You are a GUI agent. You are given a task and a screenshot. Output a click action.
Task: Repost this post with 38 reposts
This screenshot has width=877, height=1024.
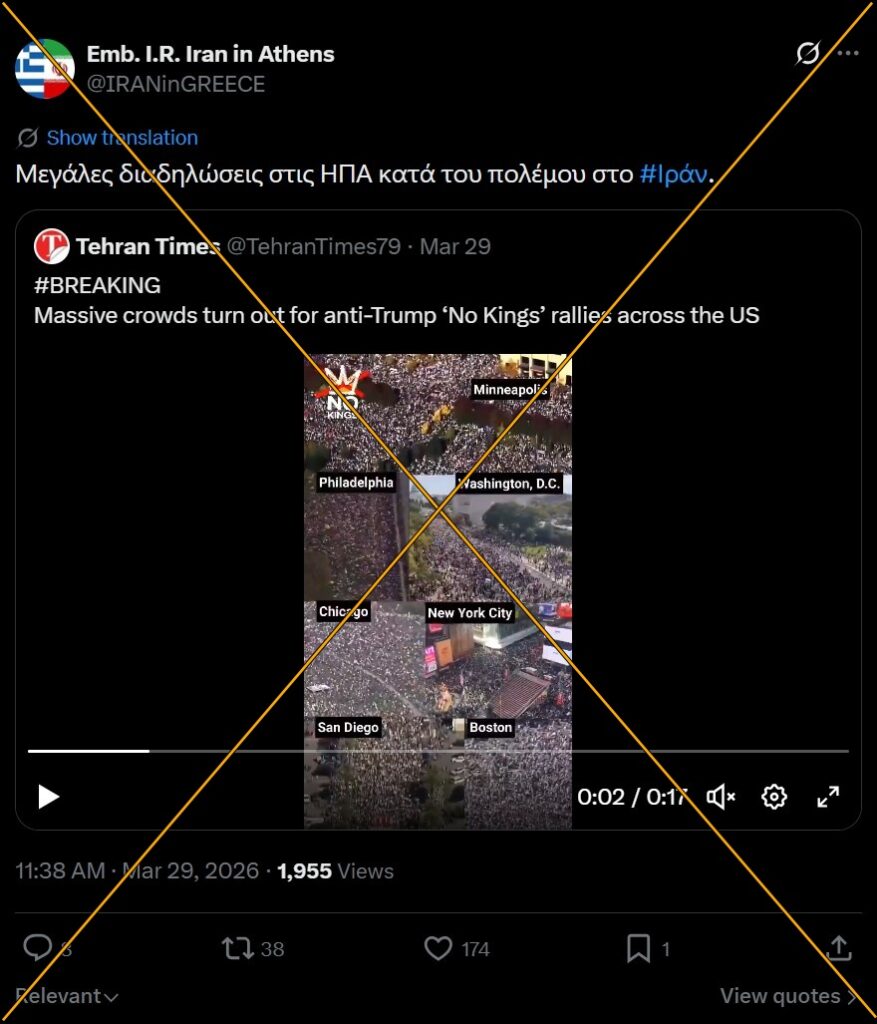click(238, 948)
